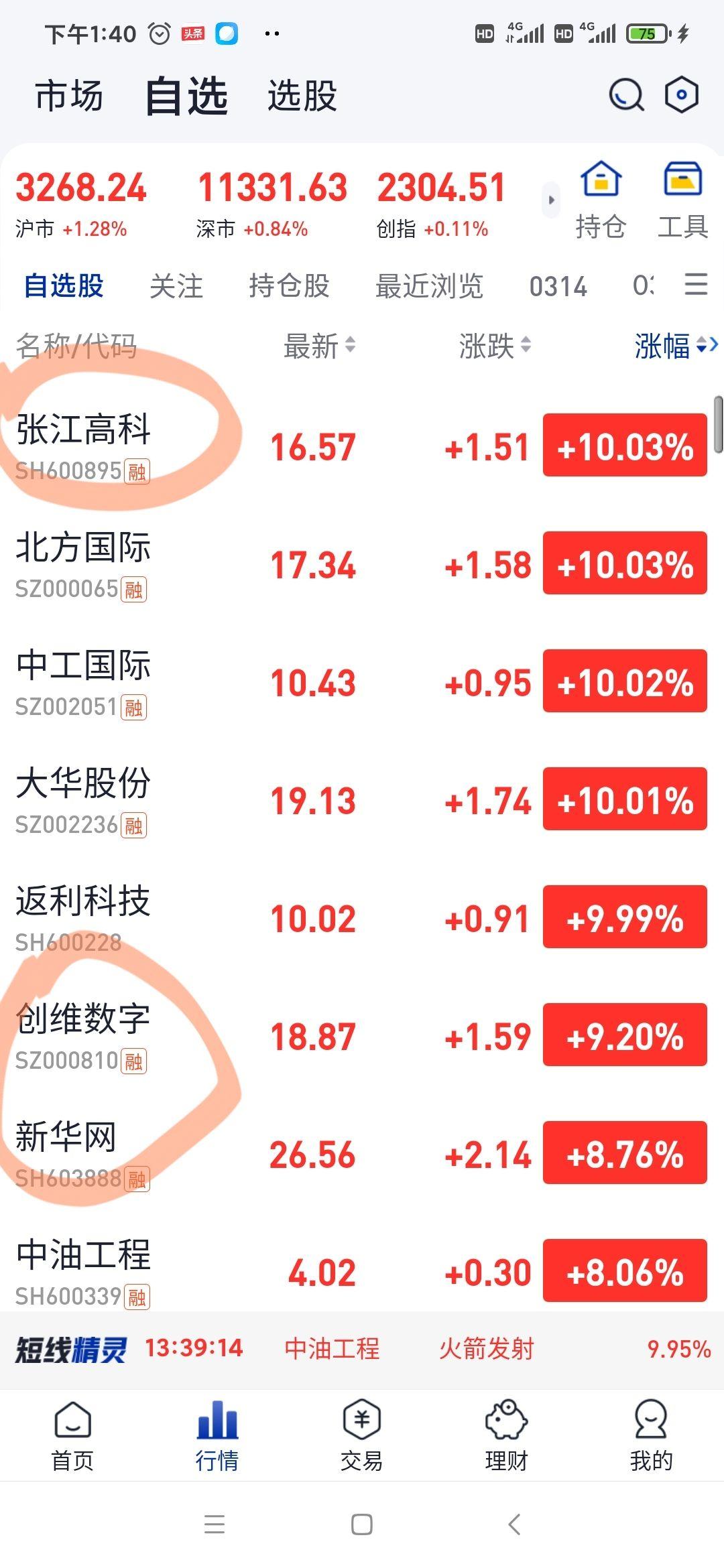724x1568 pixels.
Task: Expand the index ticker arrow
Action: 551,200
